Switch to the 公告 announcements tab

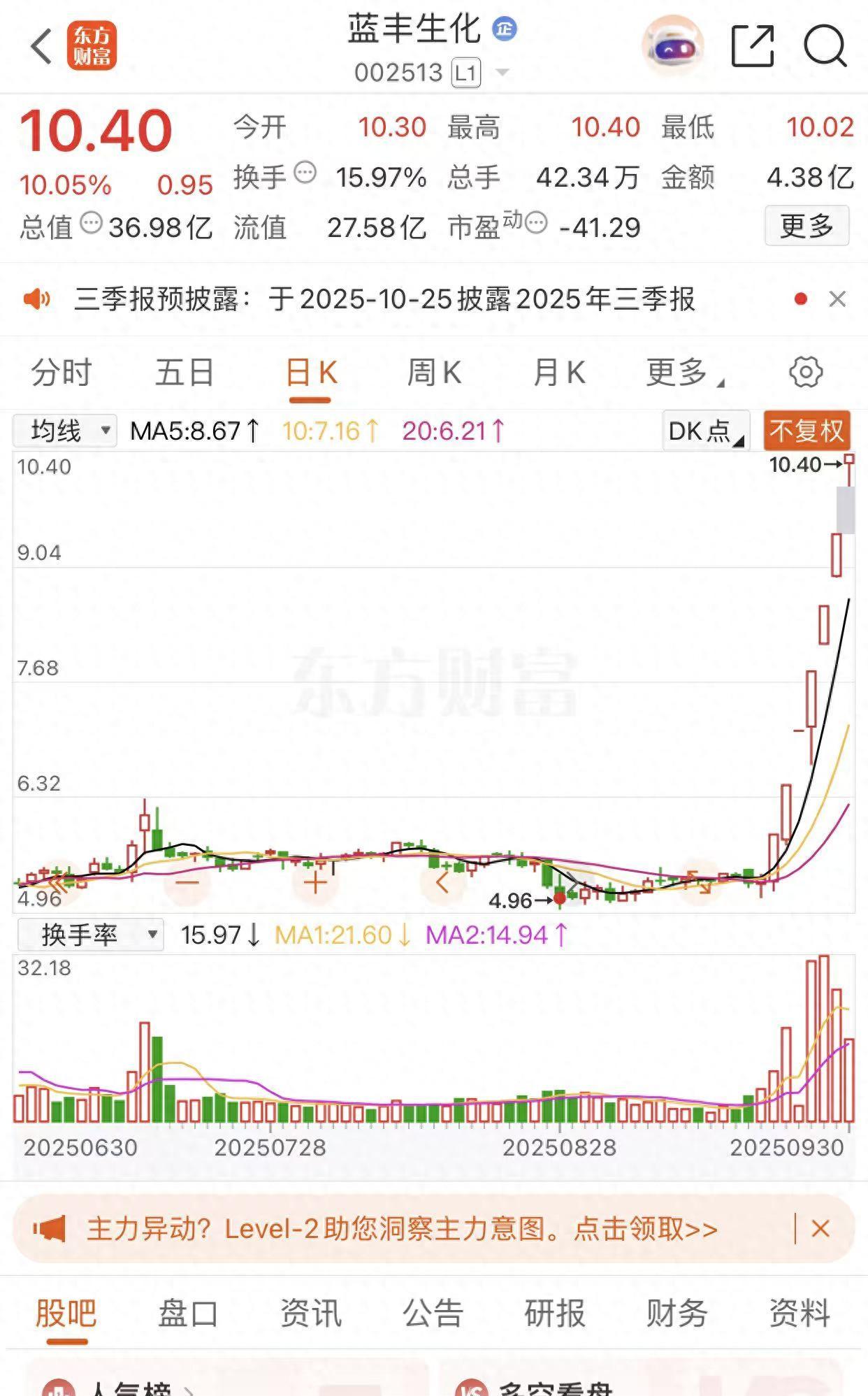(433, 1313)
